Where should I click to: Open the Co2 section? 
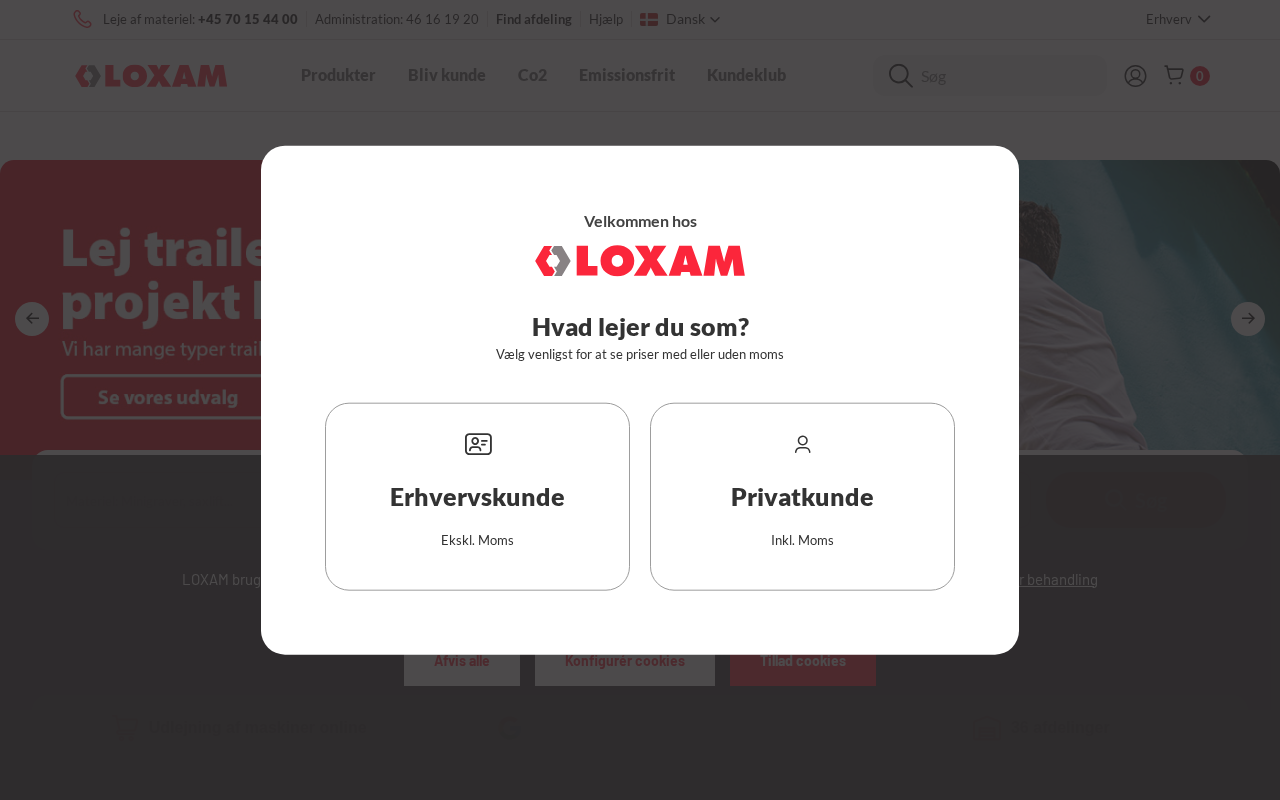coord(532,75)
